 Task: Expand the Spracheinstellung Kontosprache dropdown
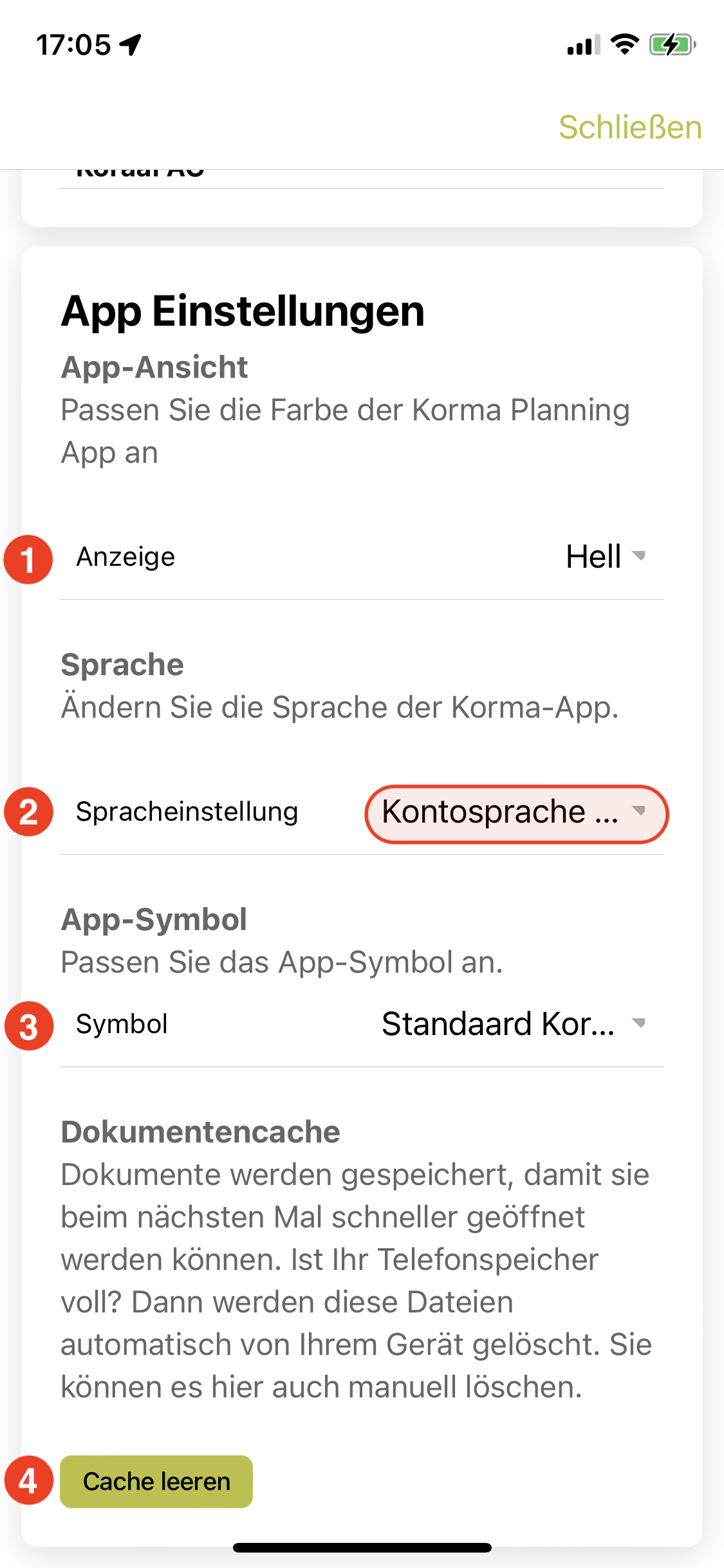(x=516, y=813)
